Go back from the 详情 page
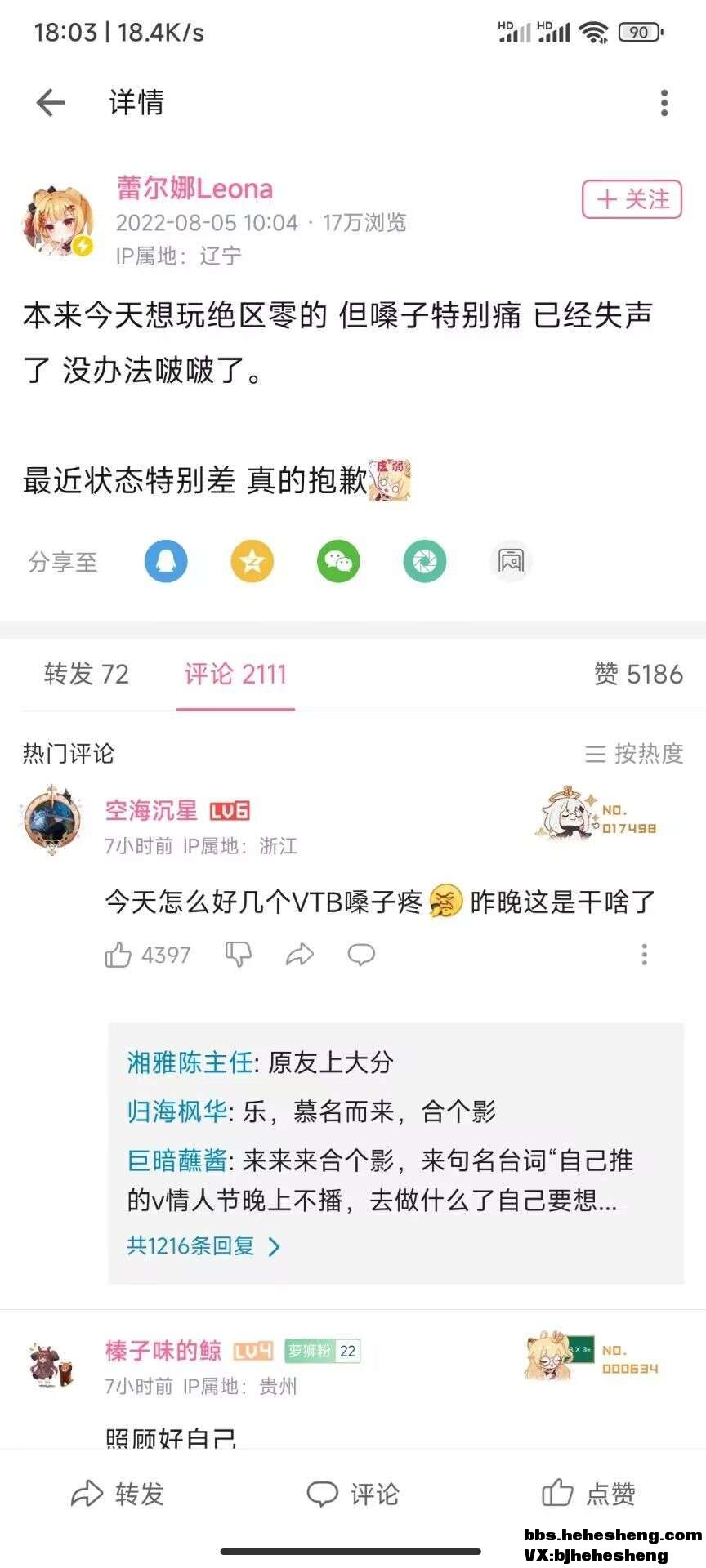706x1568 pixels. coord(51,102)
